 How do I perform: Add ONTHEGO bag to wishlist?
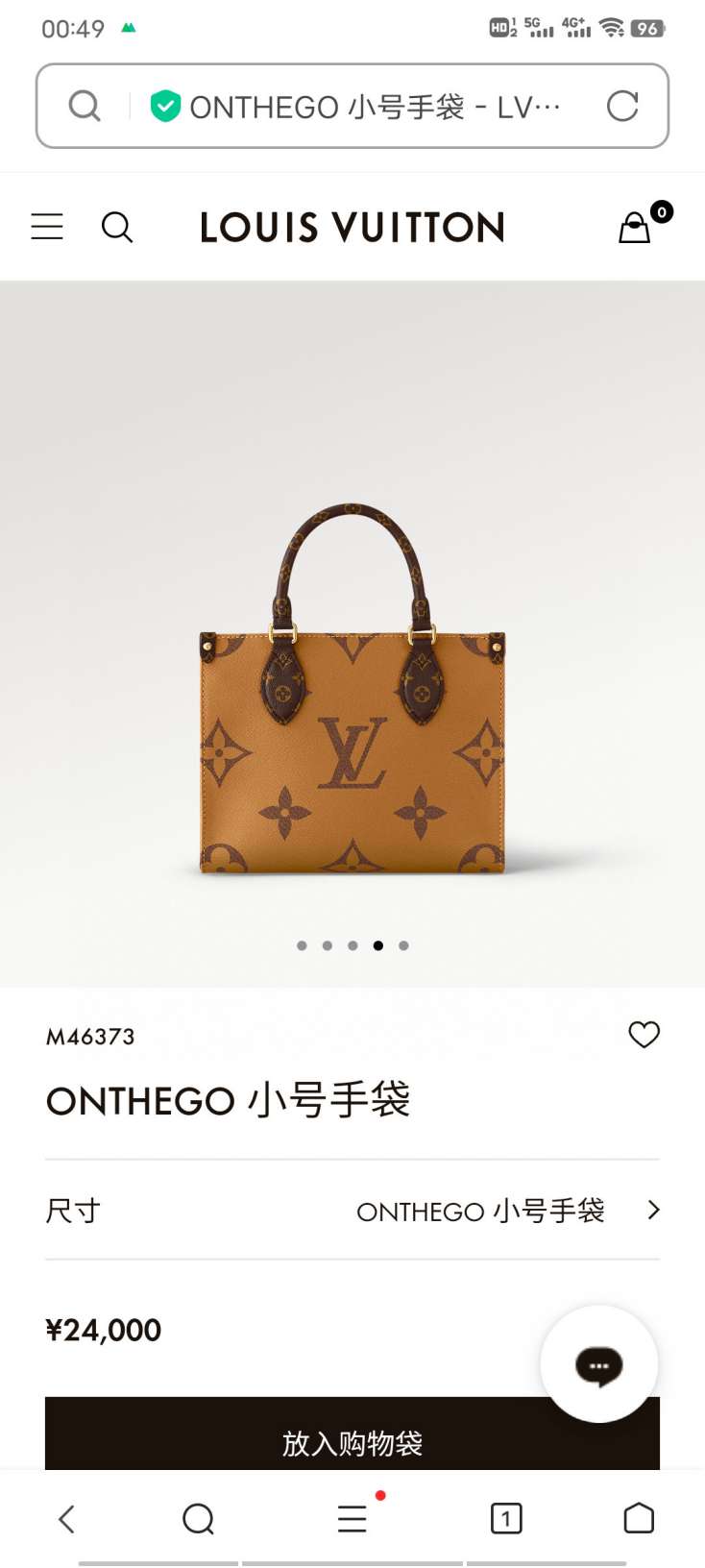click(x=644, y=1035)
